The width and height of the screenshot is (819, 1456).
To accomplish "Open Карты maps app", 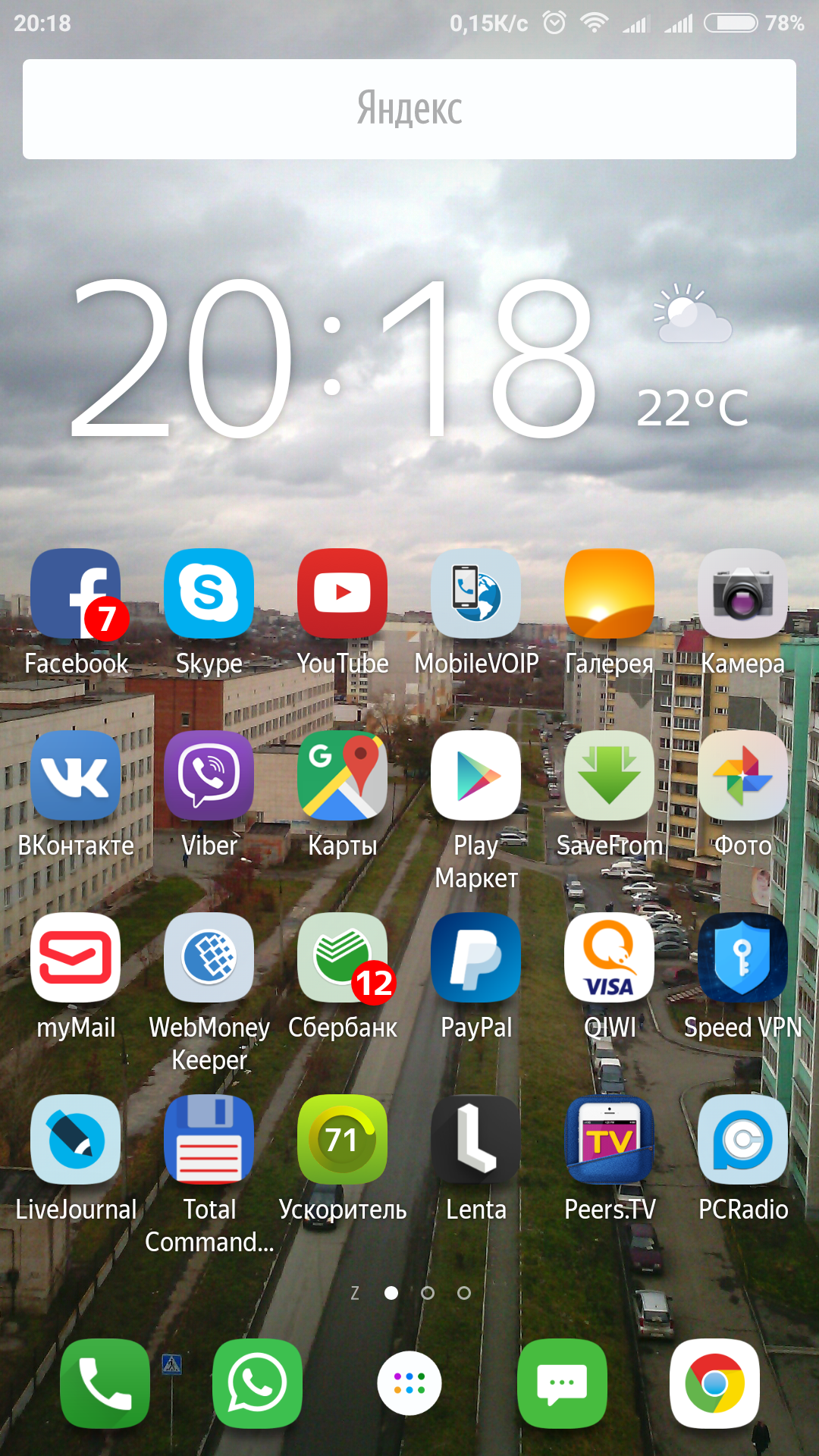I will (x=343, y=776).
